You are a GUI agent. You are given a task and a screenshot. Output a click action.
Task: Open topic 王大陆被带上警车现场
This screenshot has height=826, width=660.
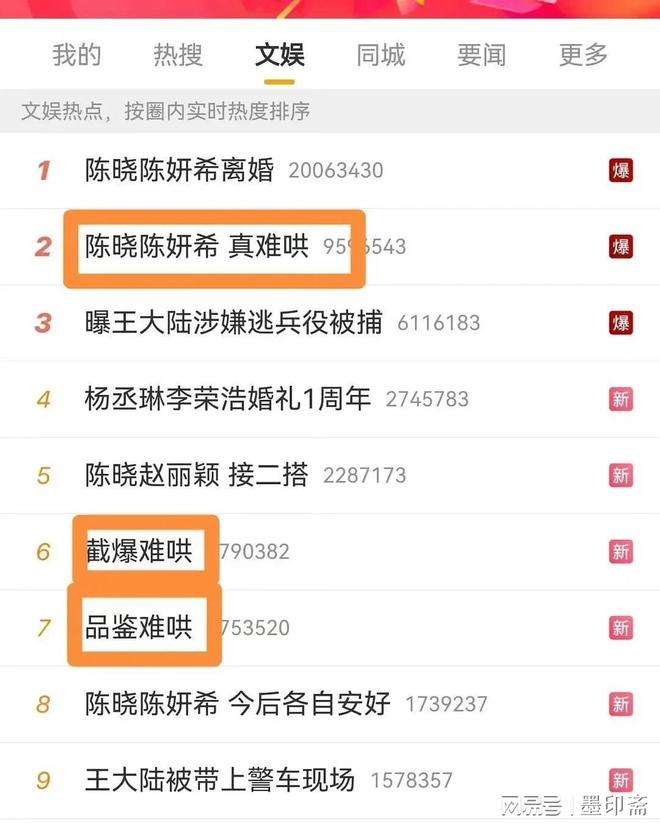click(x=220, y=779)
